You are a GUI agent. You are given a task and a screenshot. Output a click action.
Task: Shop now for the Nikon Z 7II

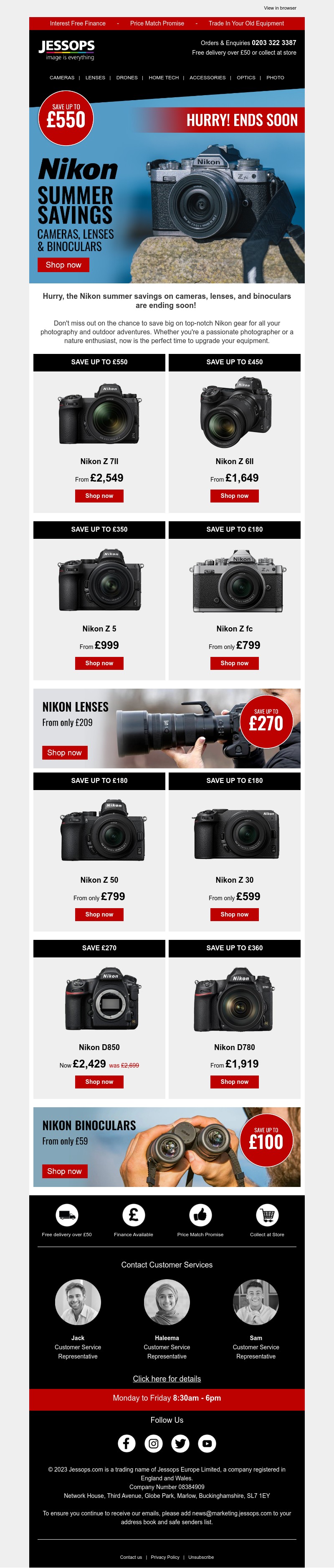click(99, 496)
